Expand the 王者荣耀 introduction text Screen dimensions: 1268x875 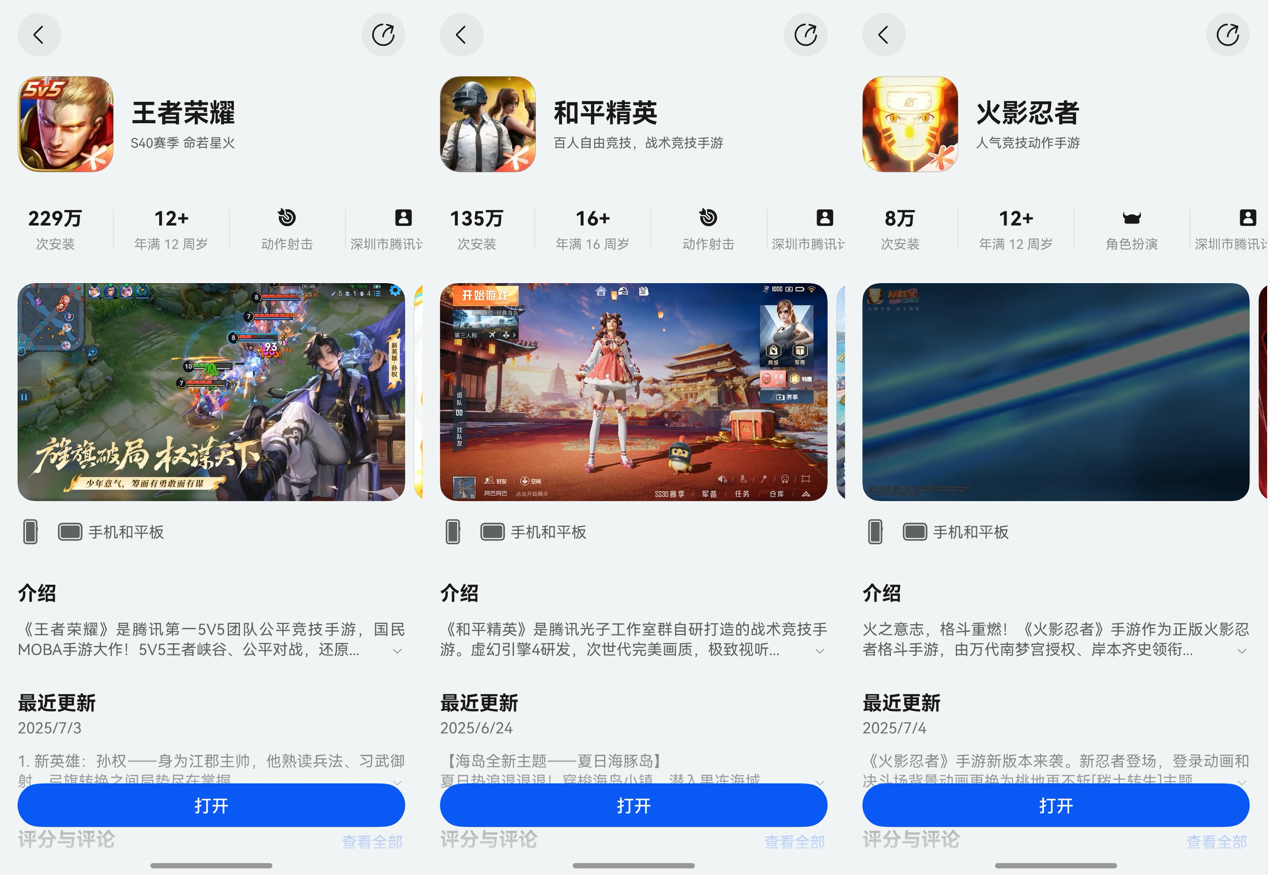(397, 651)
